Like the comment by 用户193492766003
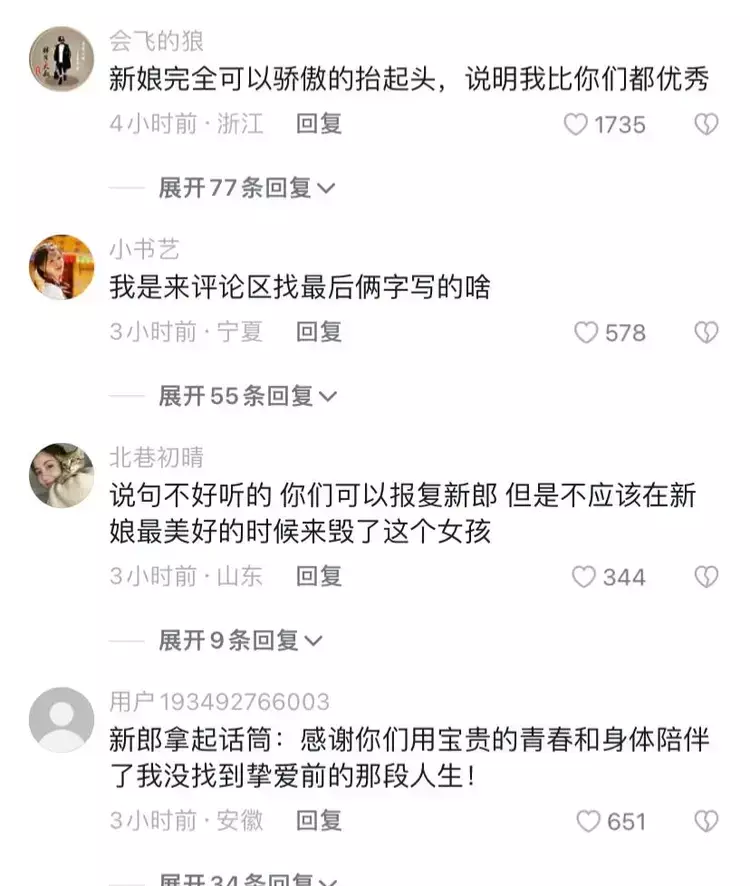The height and width of the screenshot is (886, 750). pos(588,821)
